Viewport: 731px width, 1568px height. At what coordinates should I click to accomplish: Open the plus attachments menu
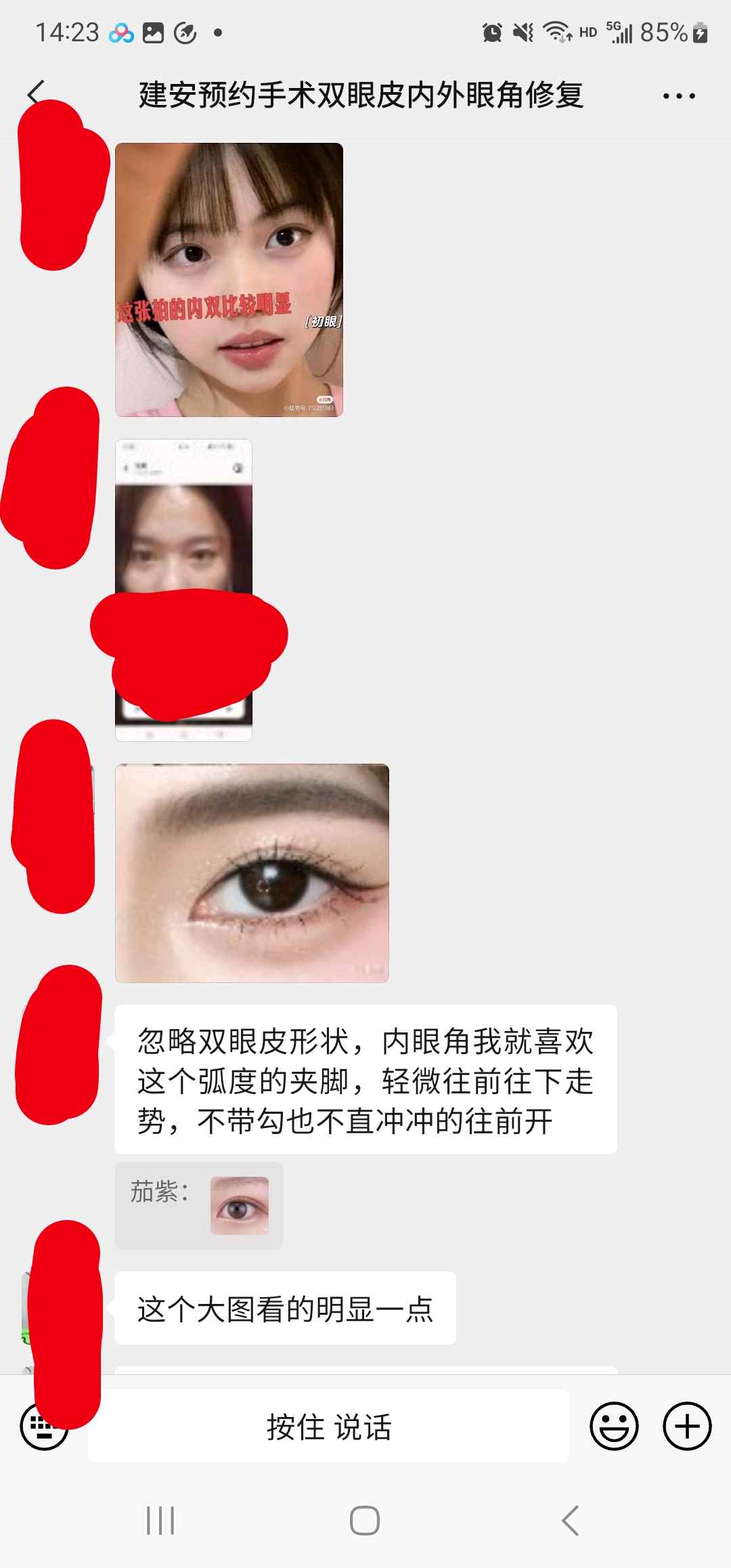(686, 1426)
